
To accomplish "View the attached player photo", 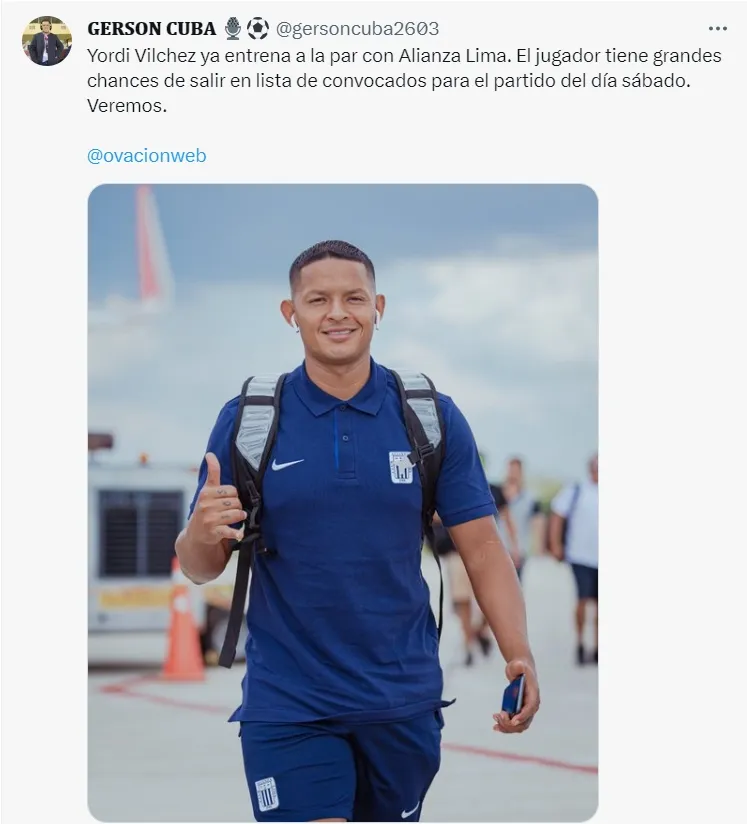I will point(342,502).
